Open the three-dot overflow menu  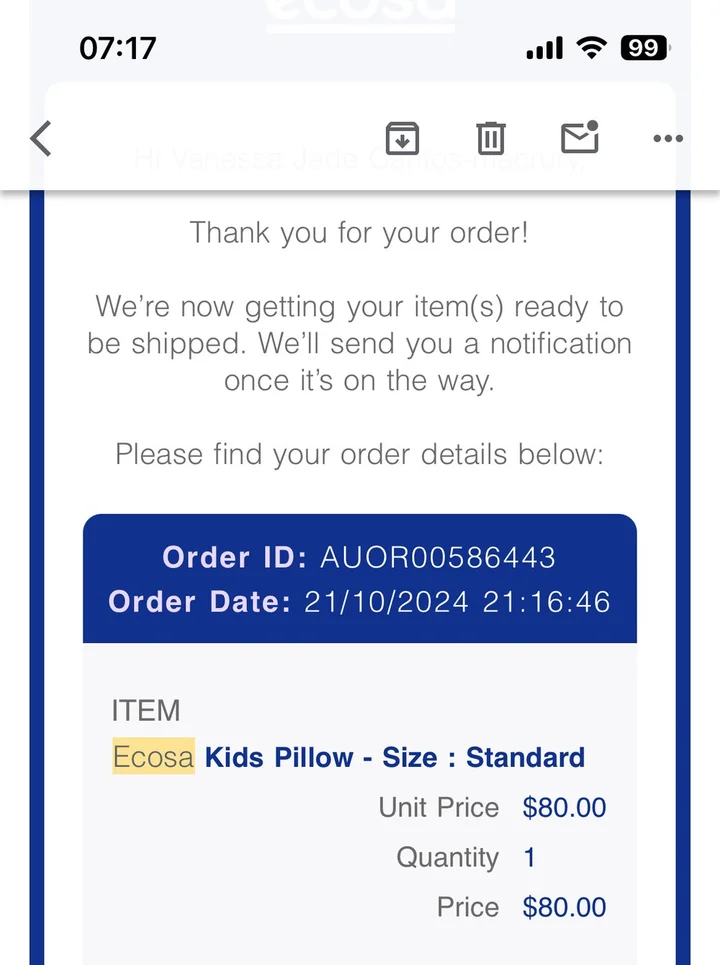667,139
